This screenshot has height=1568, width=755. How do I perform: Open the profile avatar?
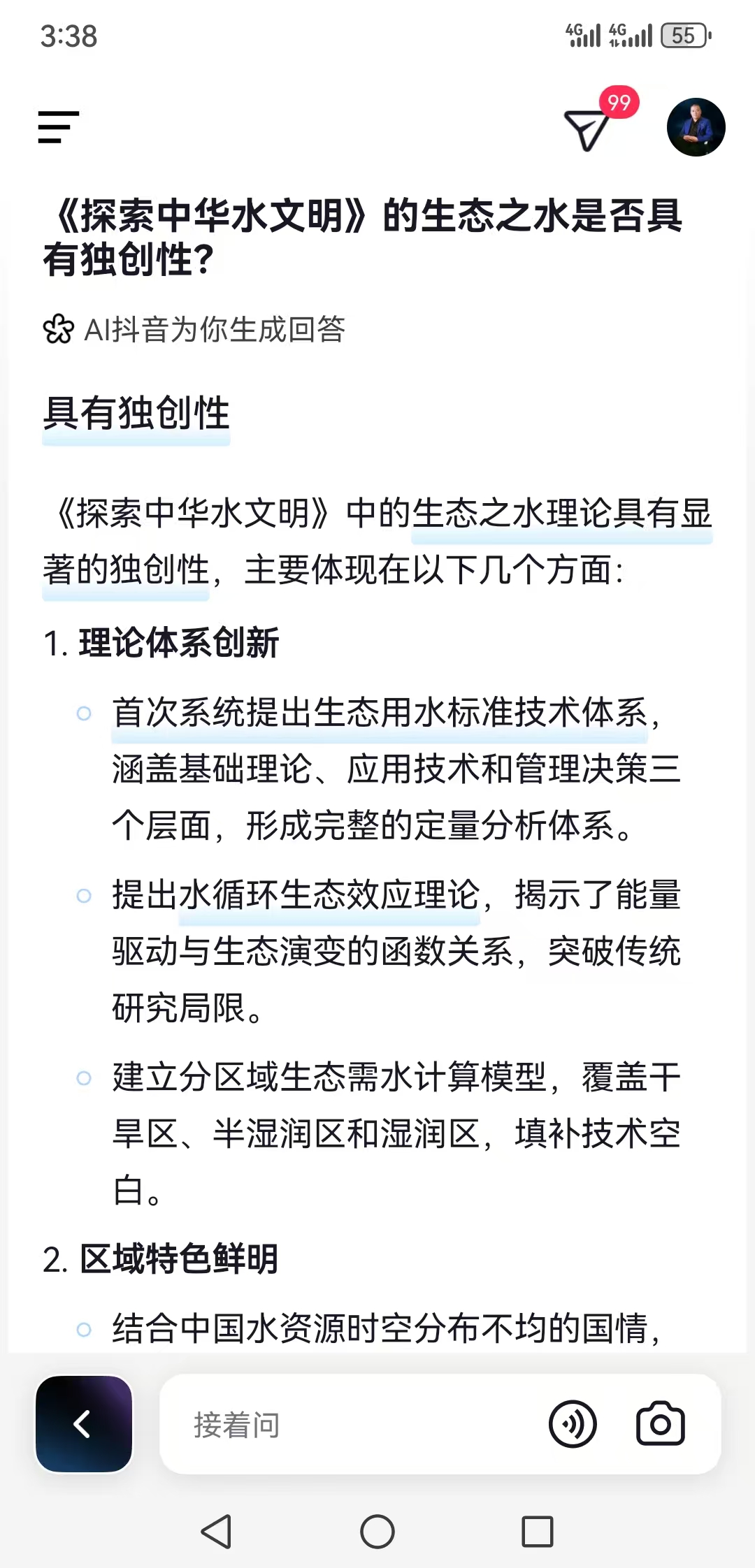coord(696,127)
